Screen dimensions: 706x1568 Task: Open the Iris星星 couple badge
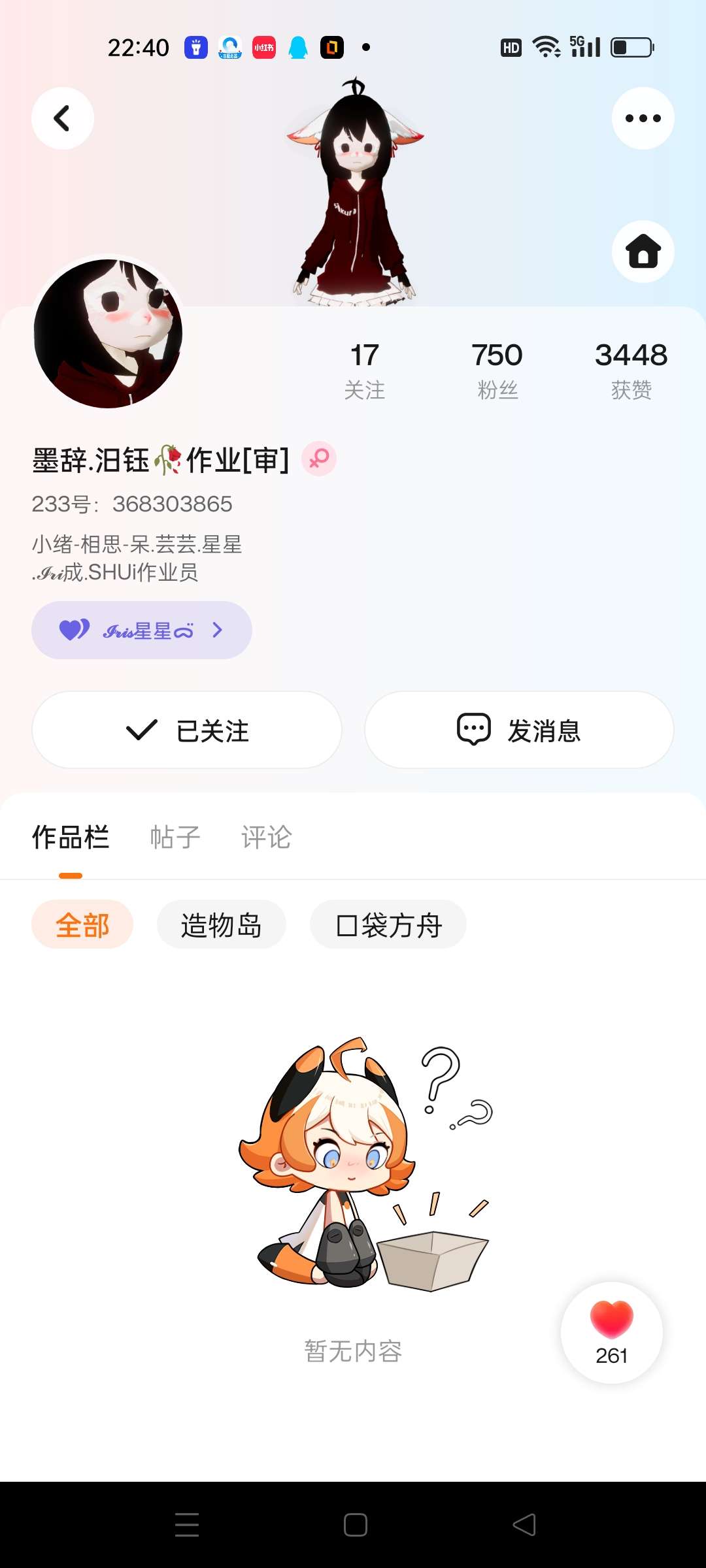142,630
